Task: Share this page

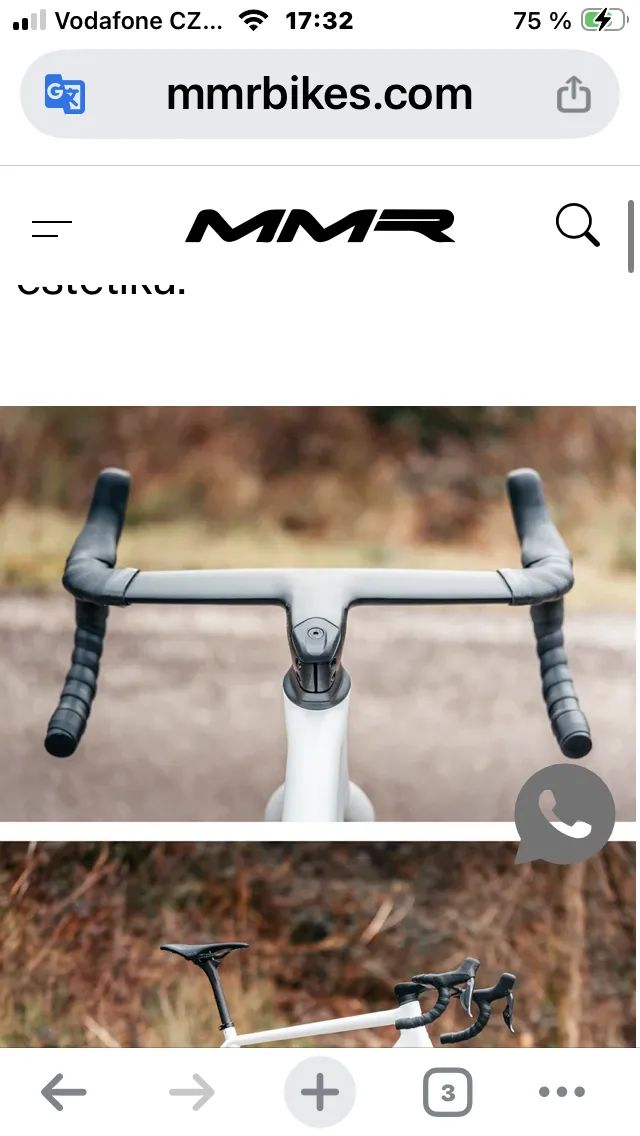Action: [x=573, y=95]
